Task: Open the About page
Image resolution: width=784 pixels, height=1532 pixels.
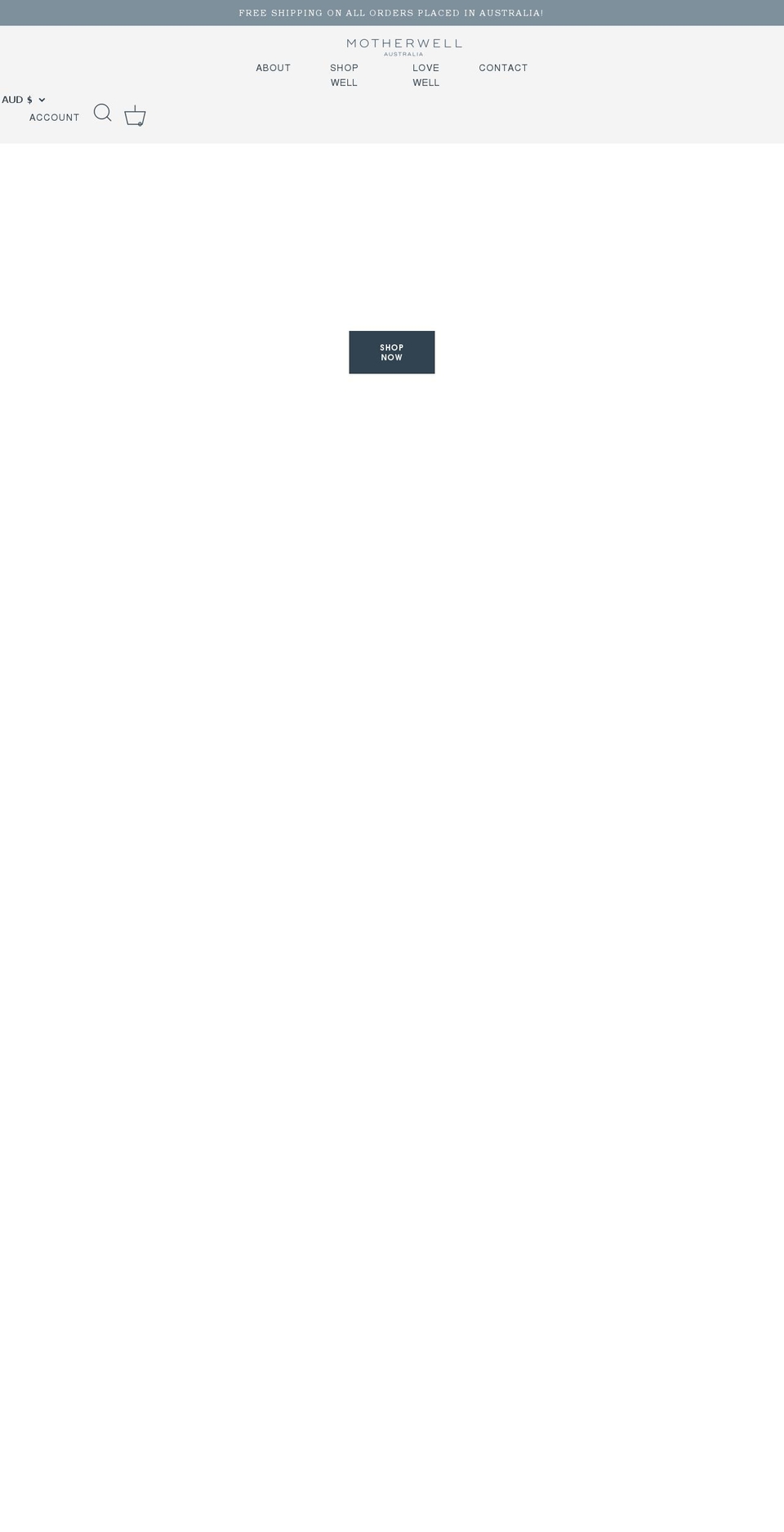Action: point(273,68)
